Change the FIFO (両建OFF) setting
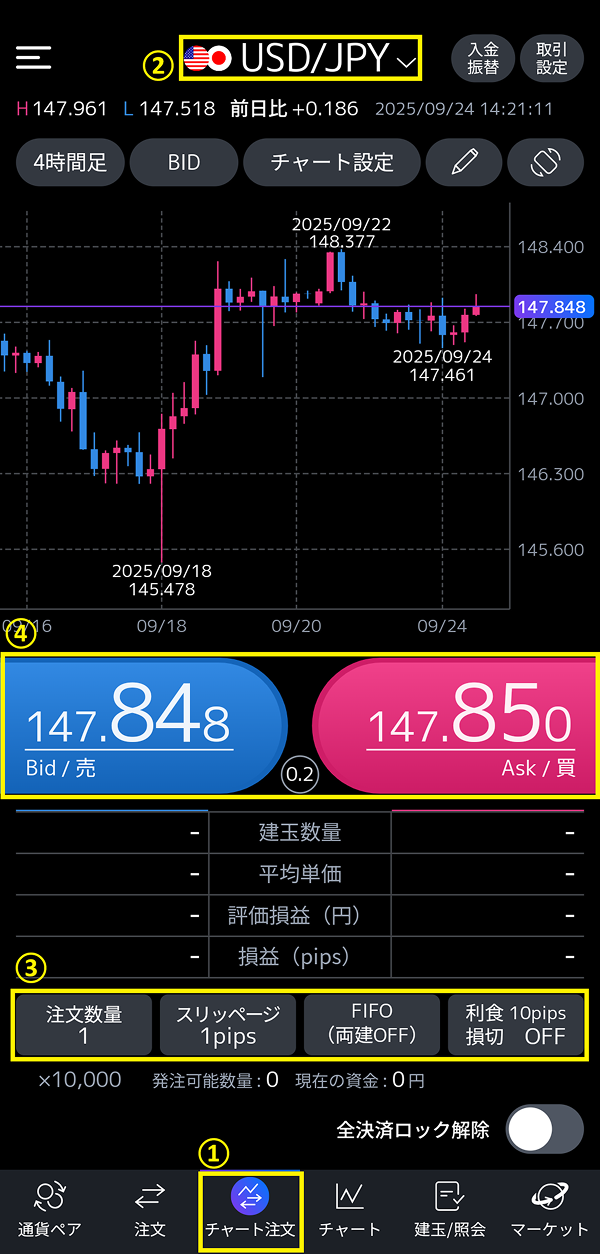 pos(372,1025)
